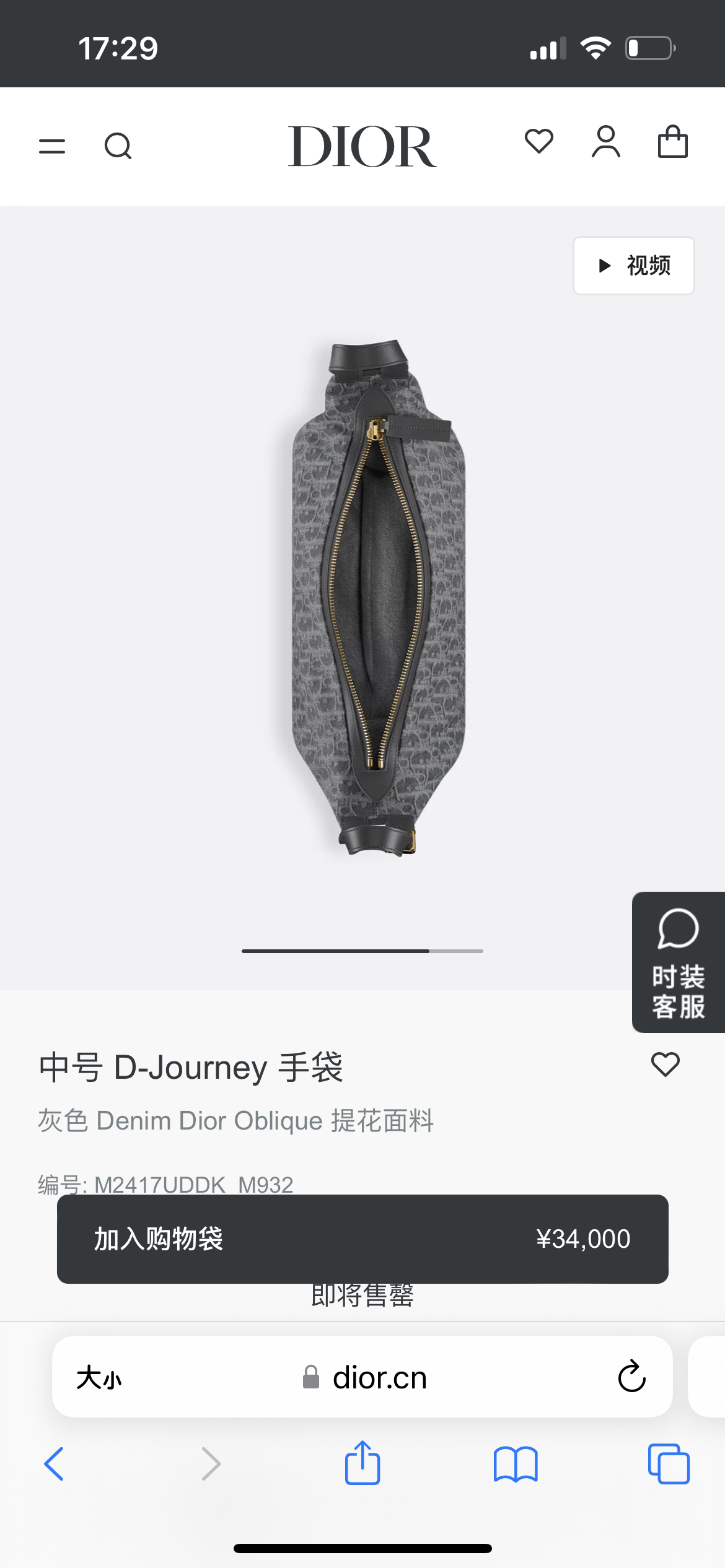Open the search icon
This screenshot has height=1568, width=725.
point(118,146)
